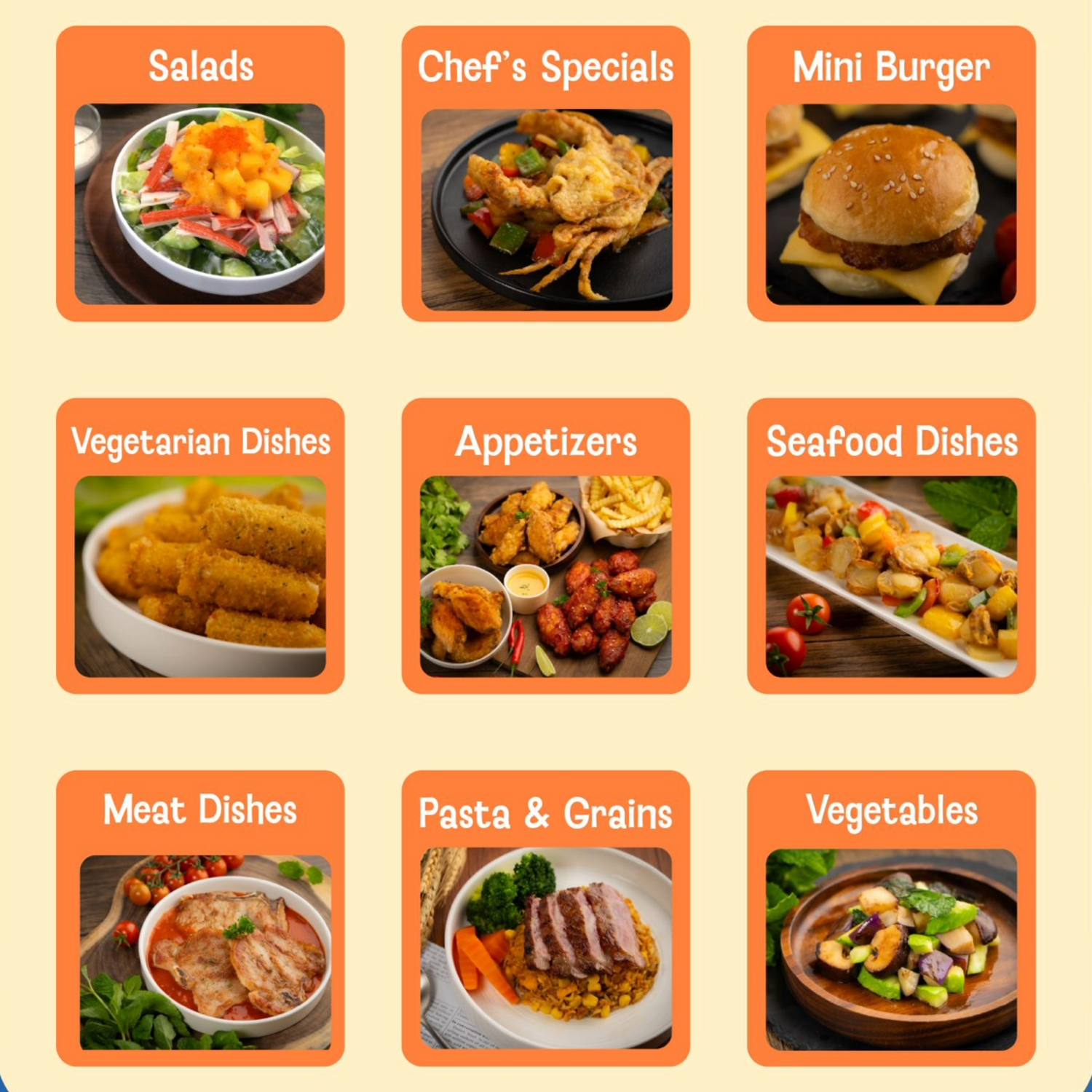Tap the Mini Burger category tile

click(x=891, y=175)
